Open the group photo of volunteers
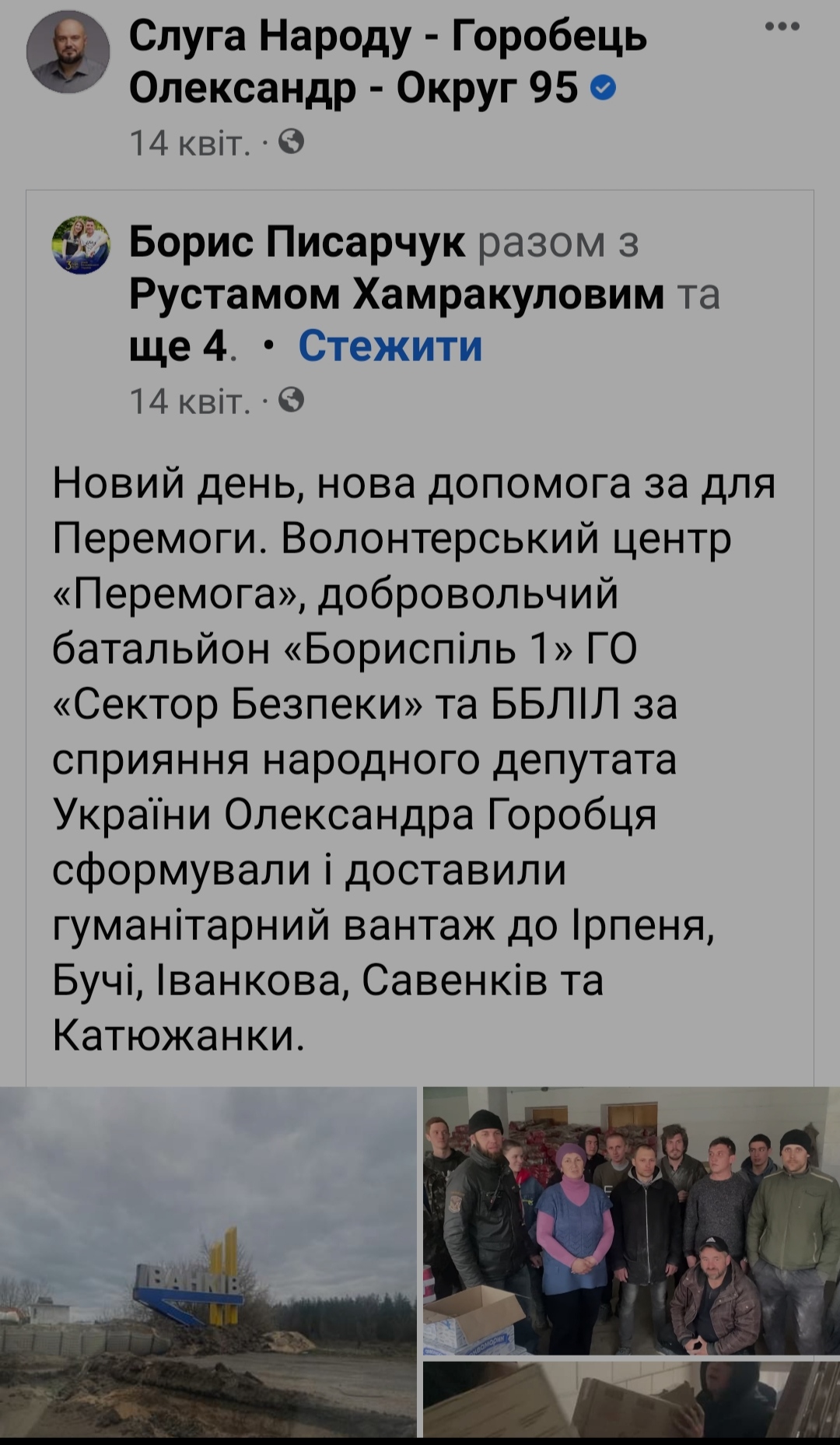The height and width of the screenshot is (1445, 840). [x=631, y=1219]
